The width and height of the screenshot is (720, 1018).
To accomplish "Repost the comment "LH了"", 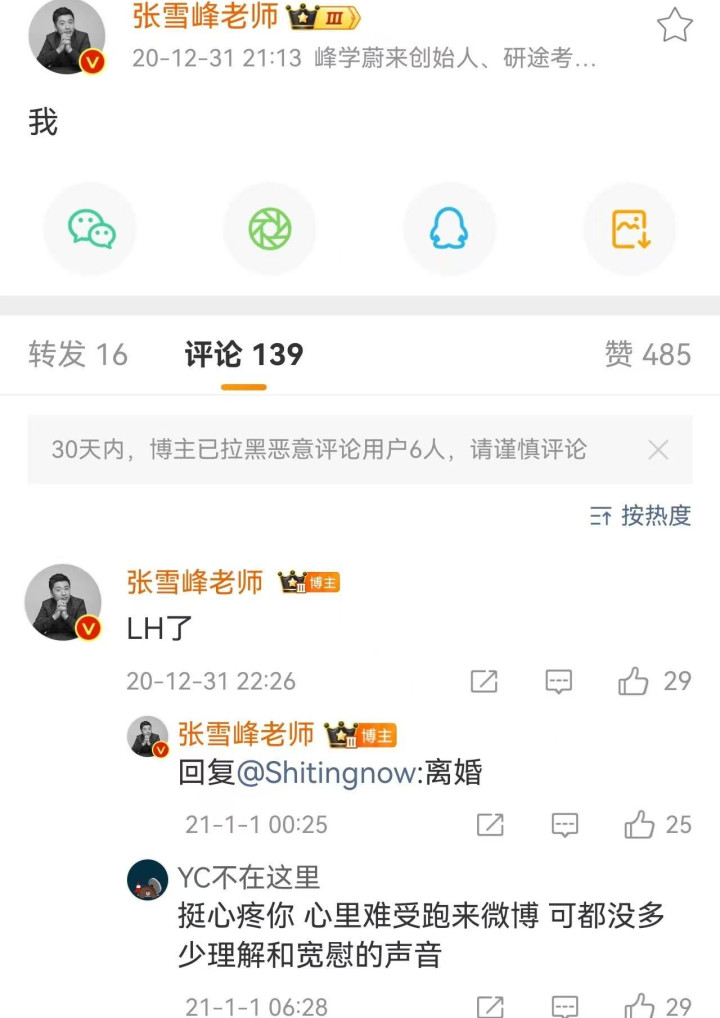I will point(484,681).
